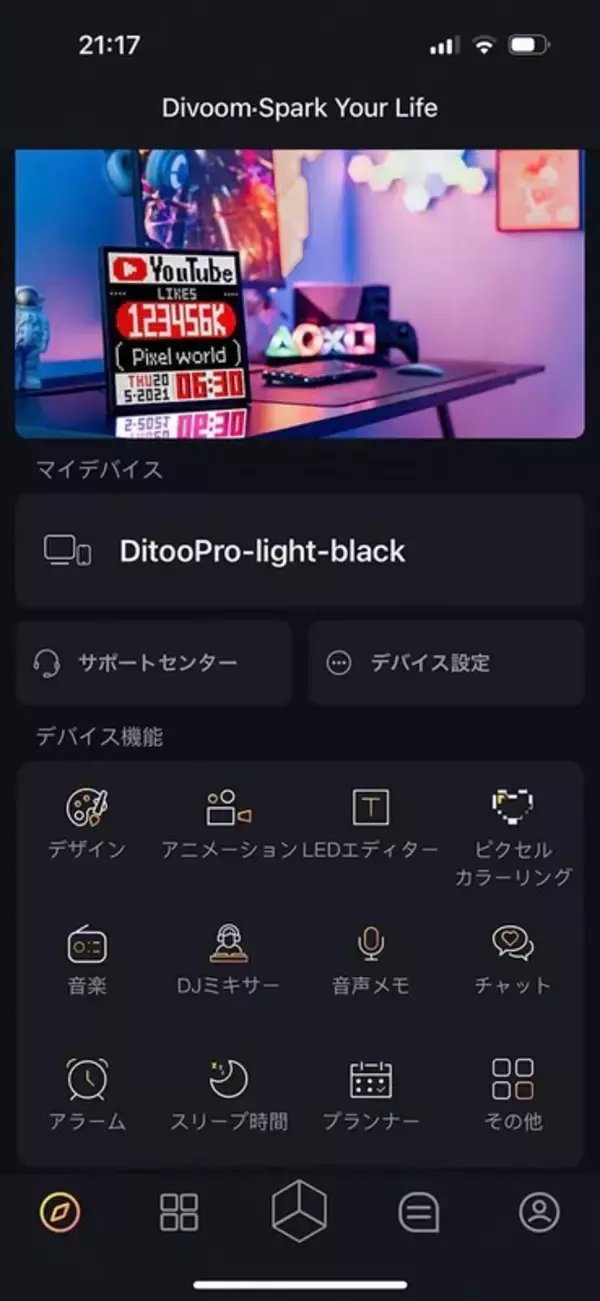Launch DJミキサー

point(229,959)
